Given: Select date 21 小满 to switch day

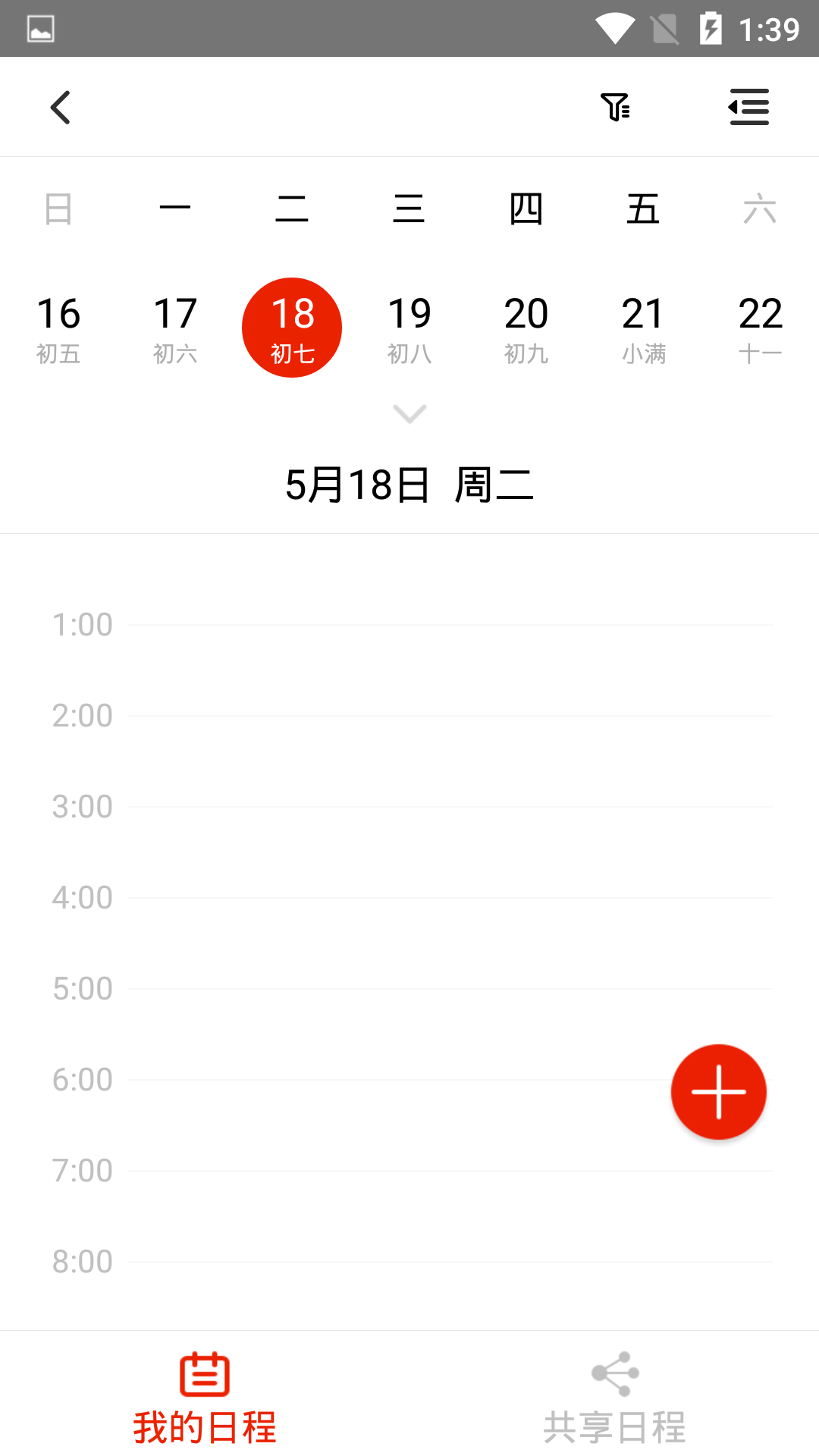Looking at the screenshot, I should click(643, 327).
